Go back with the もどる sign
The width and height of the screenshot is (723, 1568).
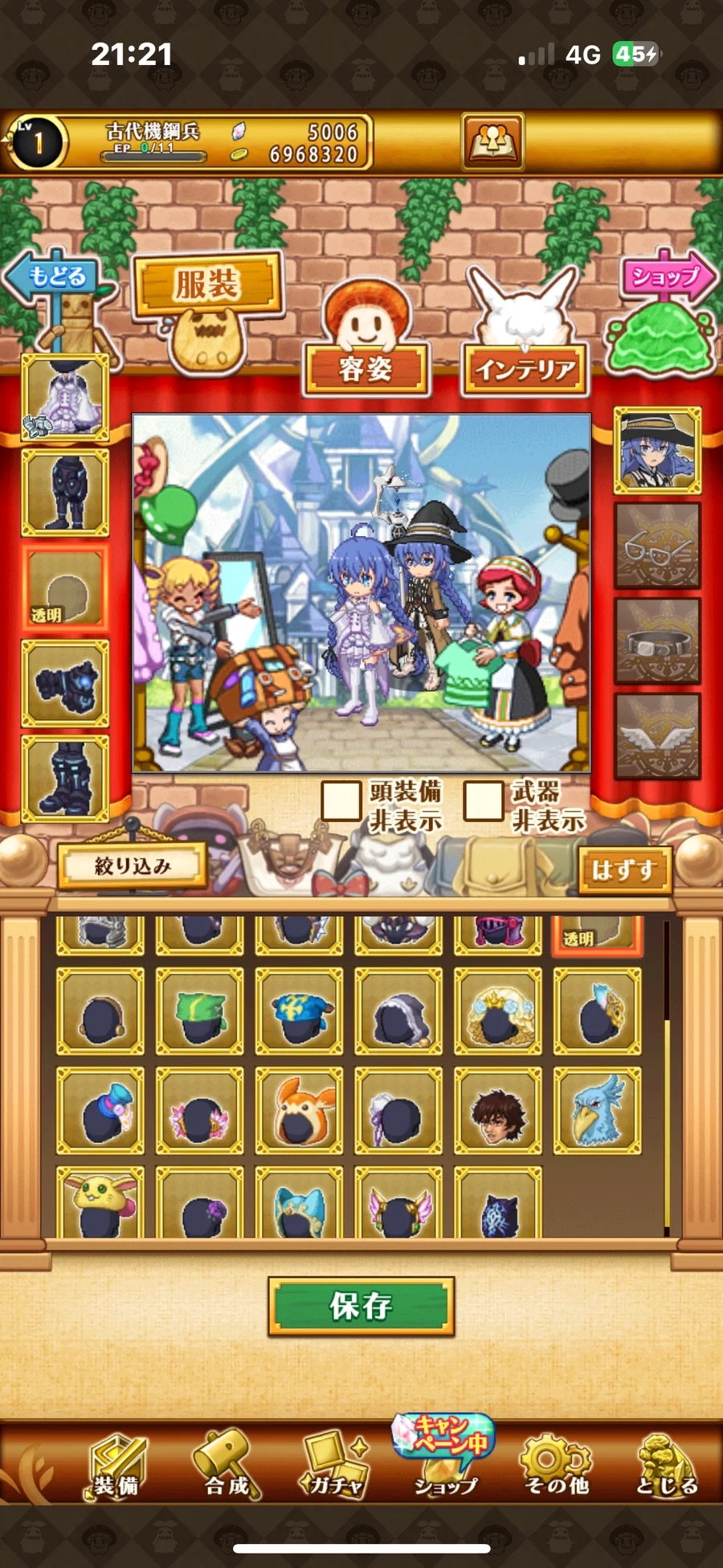click(55, 276)
